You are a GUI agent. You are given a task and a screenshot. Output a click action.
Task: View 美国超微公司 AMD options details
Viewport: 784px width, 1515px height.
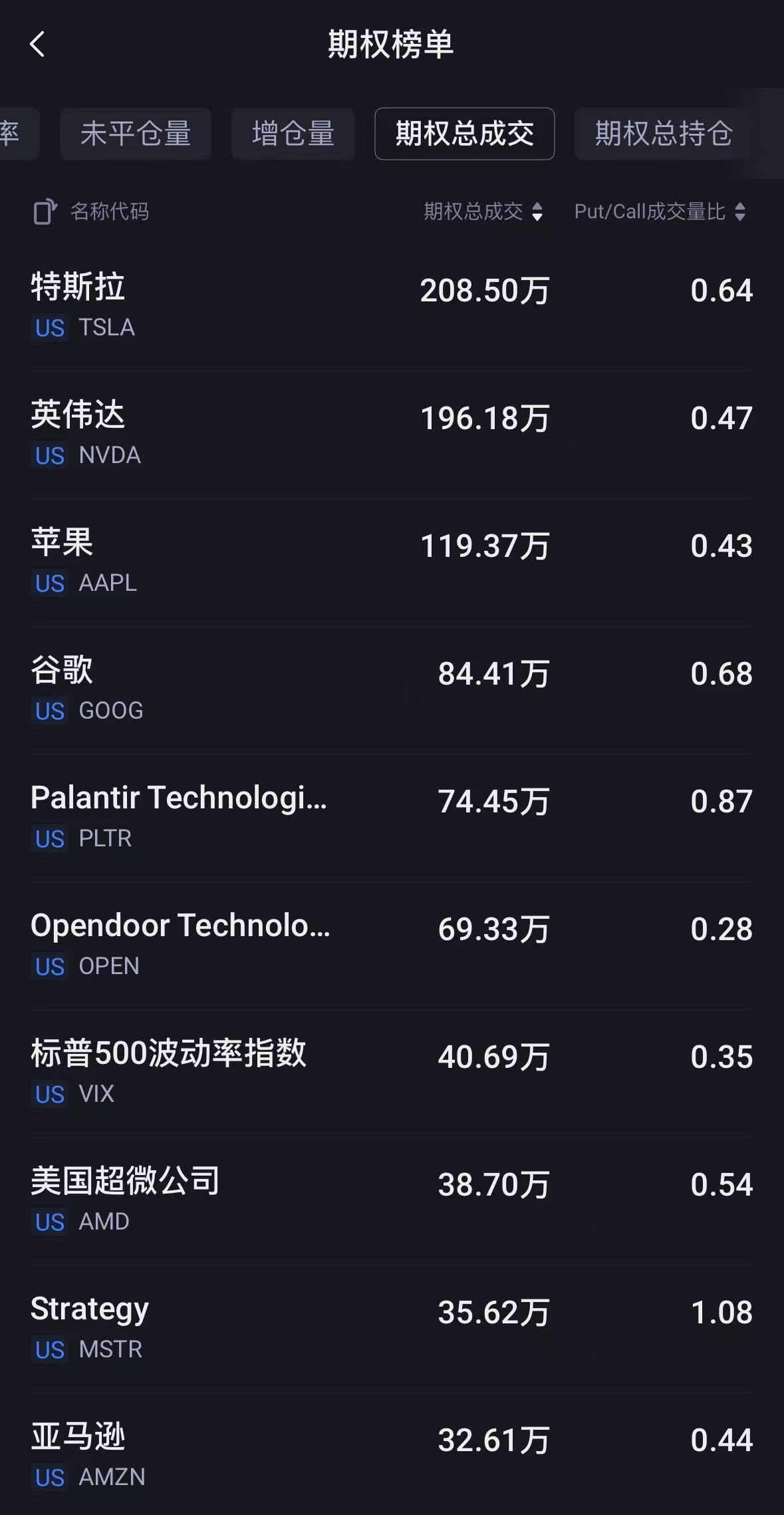pos(392,1200)
